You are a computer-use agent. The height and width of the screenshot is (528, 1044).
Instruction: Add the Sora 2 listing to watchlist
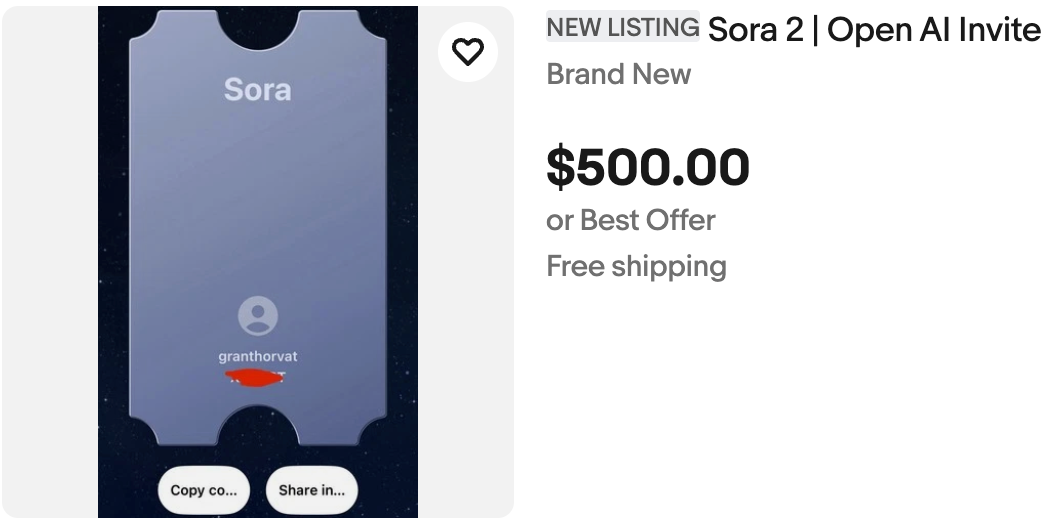tap(468, 52)
